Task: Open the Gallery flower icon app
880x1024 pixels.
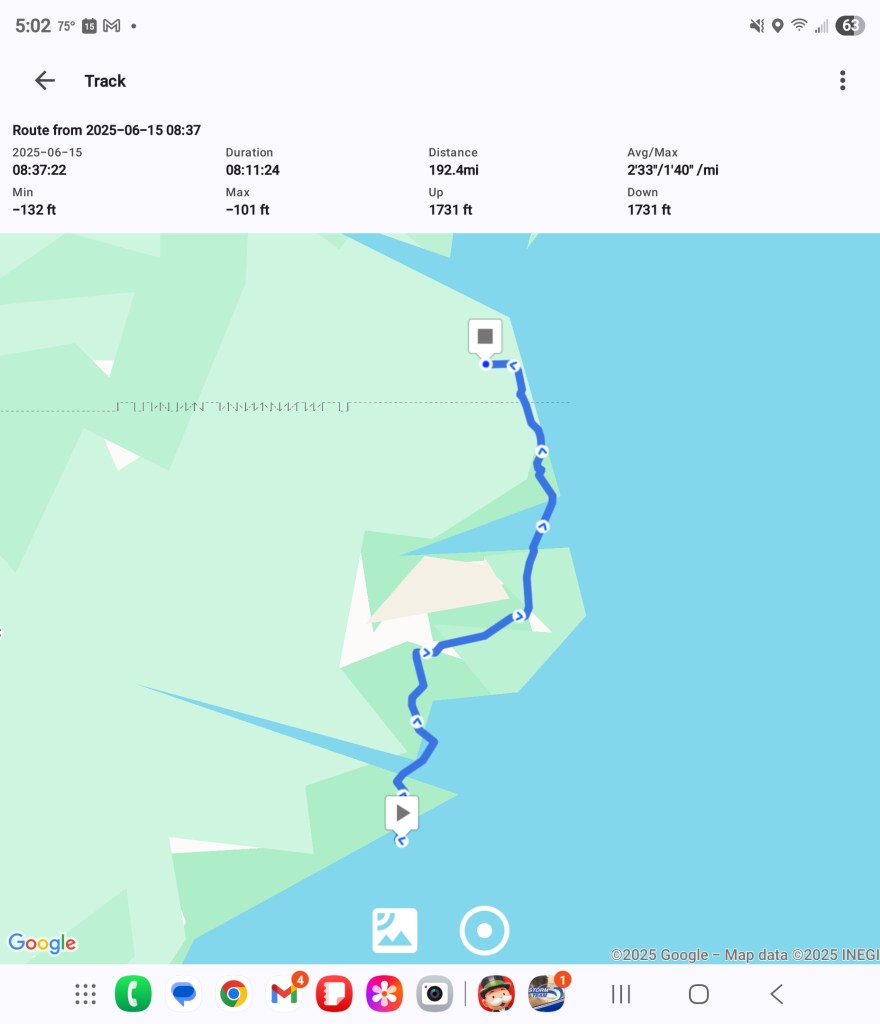Action: point(384,994)
